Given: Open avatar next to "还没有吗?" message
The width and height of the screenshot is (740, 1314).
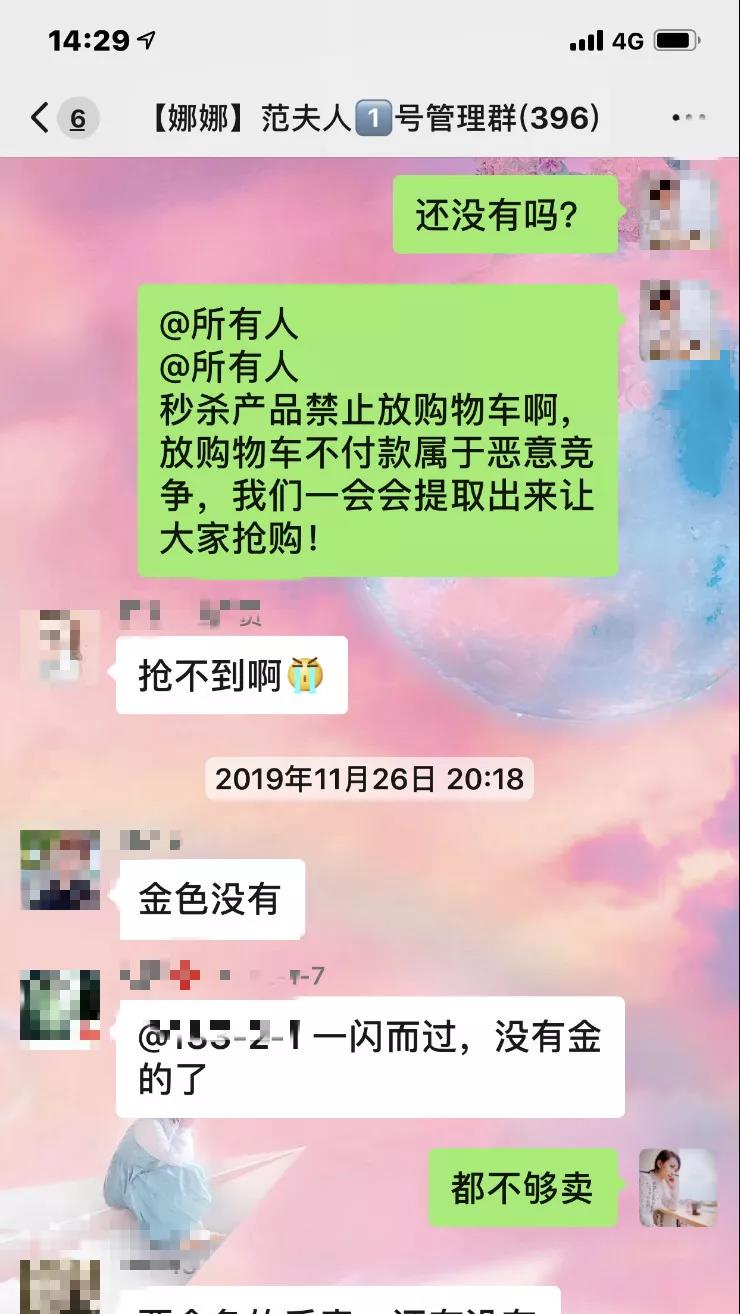Looking at the screenshot, I should pyautogui.click(x=678, y=207).
